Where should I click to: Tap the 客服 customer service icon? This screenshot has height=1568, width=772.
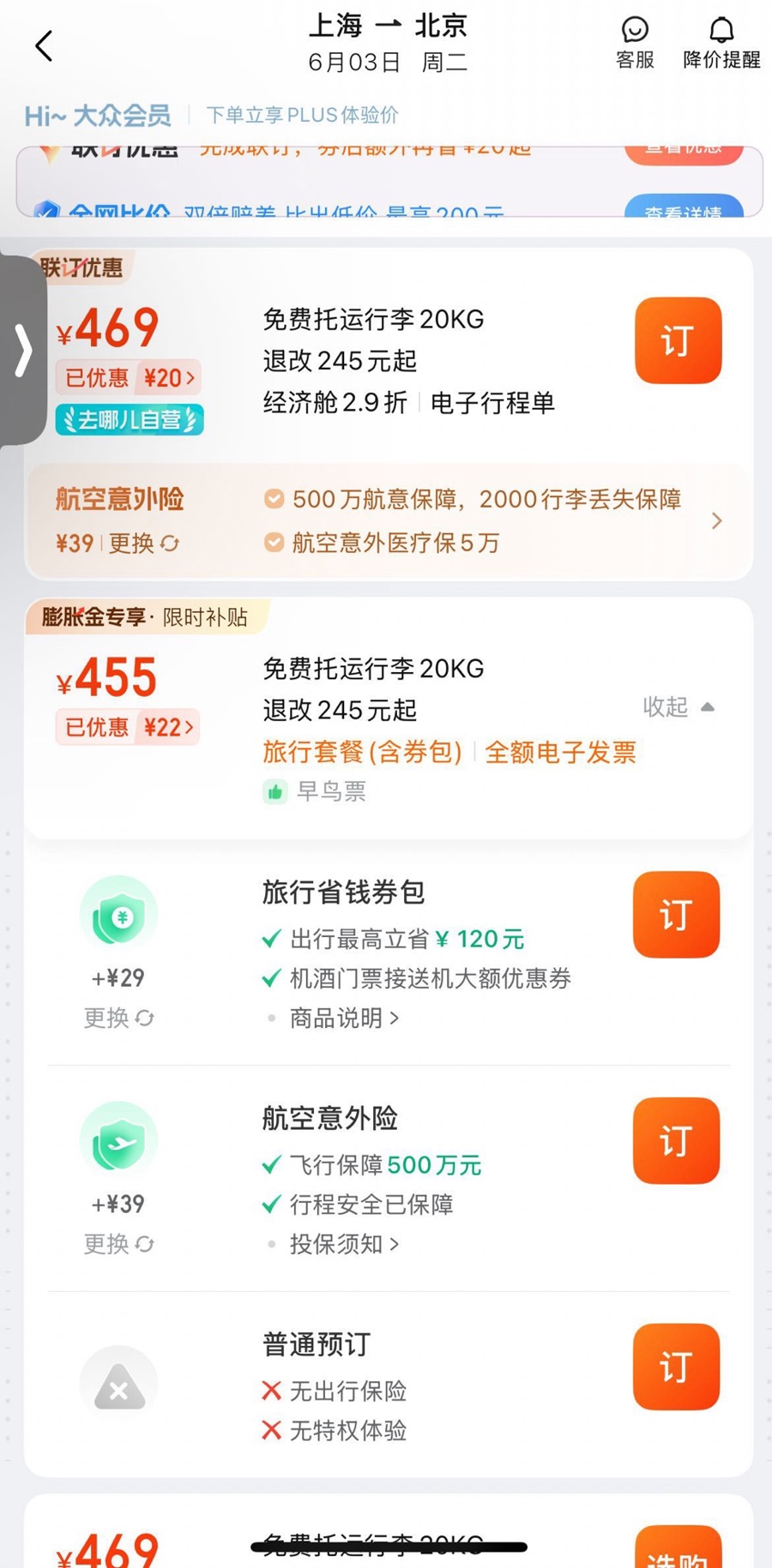click(x=634, y=42)
